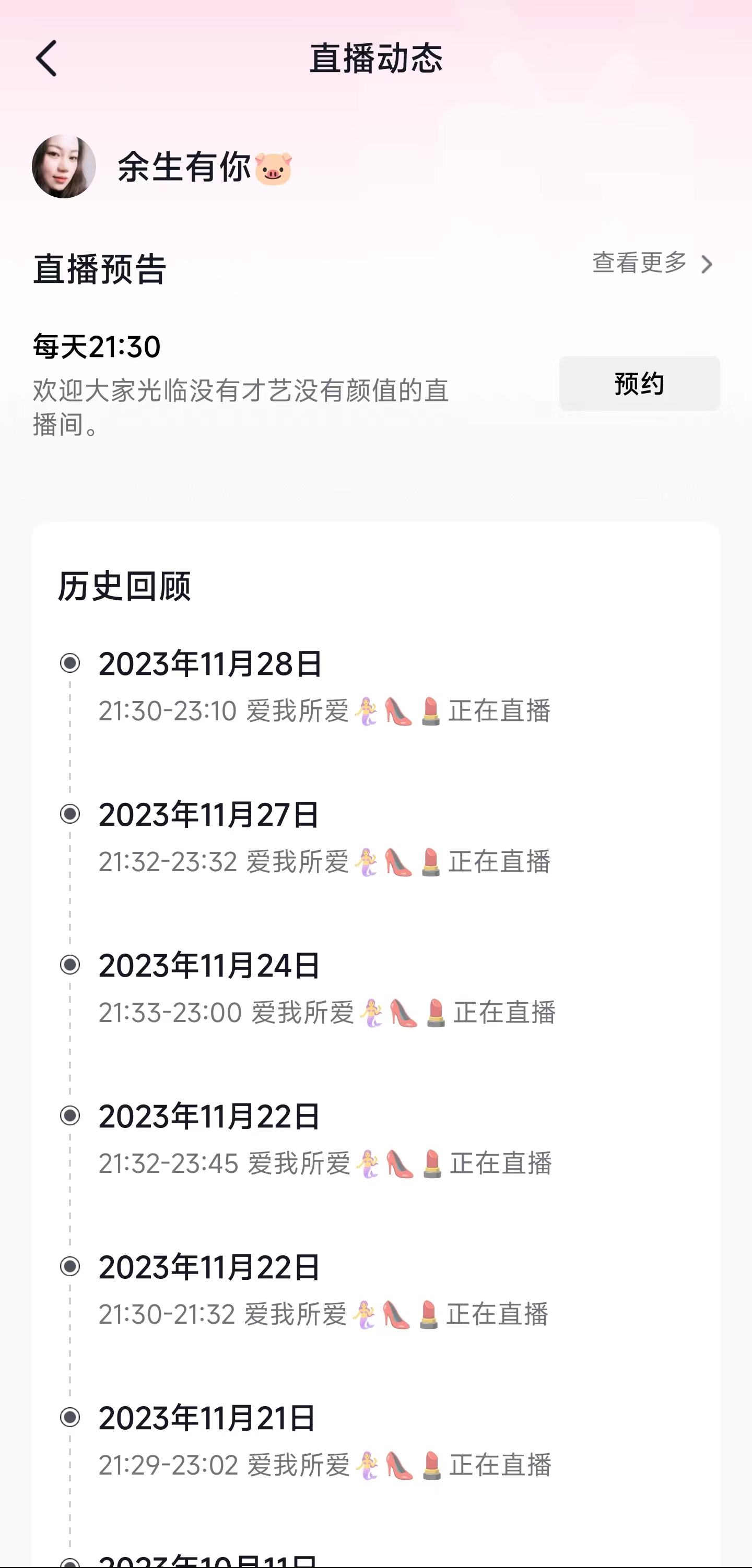Open 查看更多 for live previews
The image size is (752, 1568).
tap(653, 263)
